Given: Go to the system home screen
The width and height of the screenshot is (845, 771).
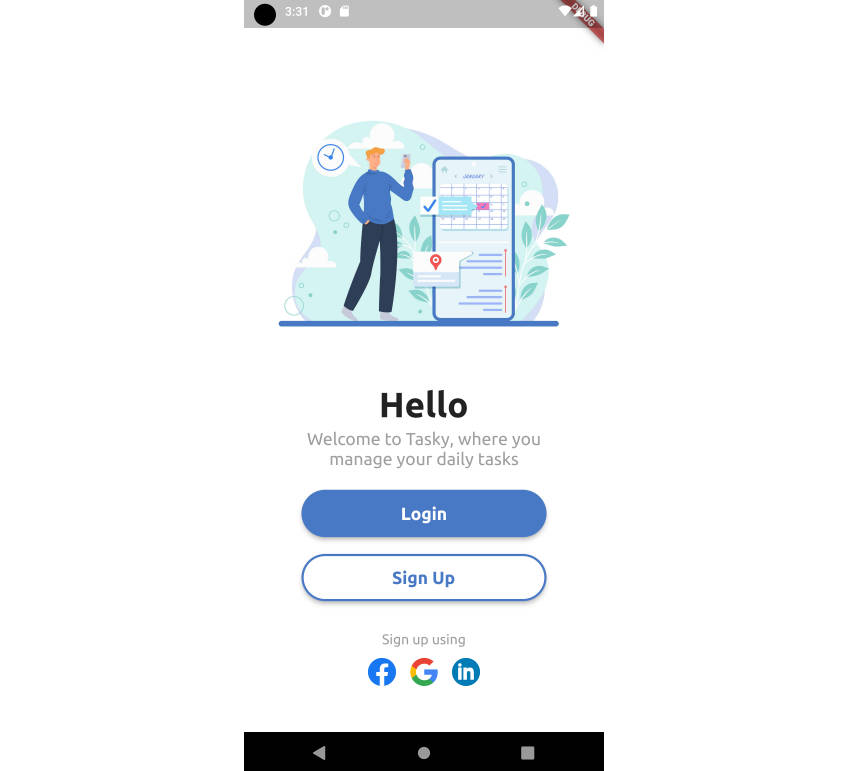Looking at the screenshot, I should [x=424, y=752].
